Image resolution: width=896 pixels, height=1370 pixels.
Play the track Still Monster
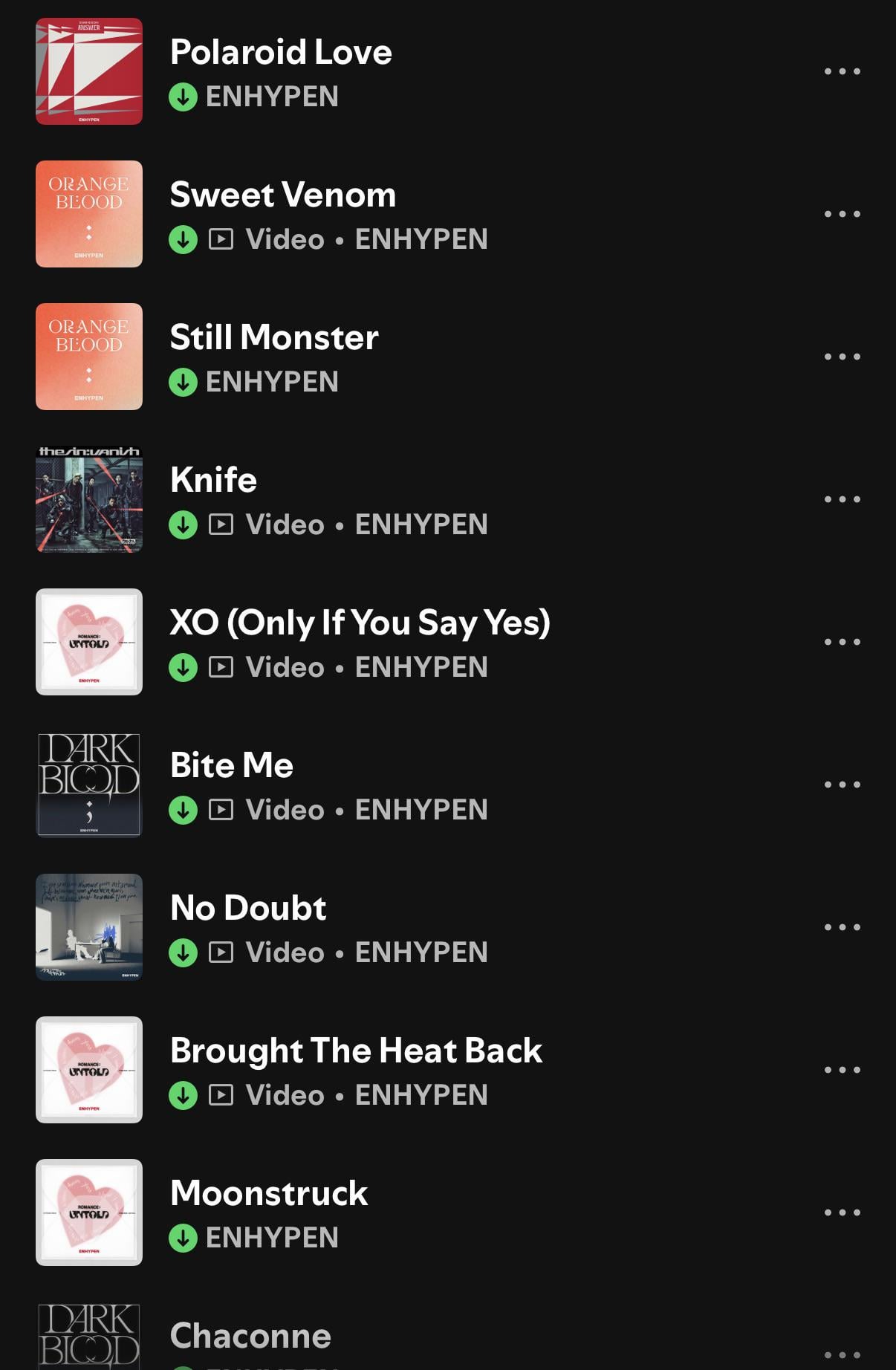pyautogui.click(x=274, y=337)
